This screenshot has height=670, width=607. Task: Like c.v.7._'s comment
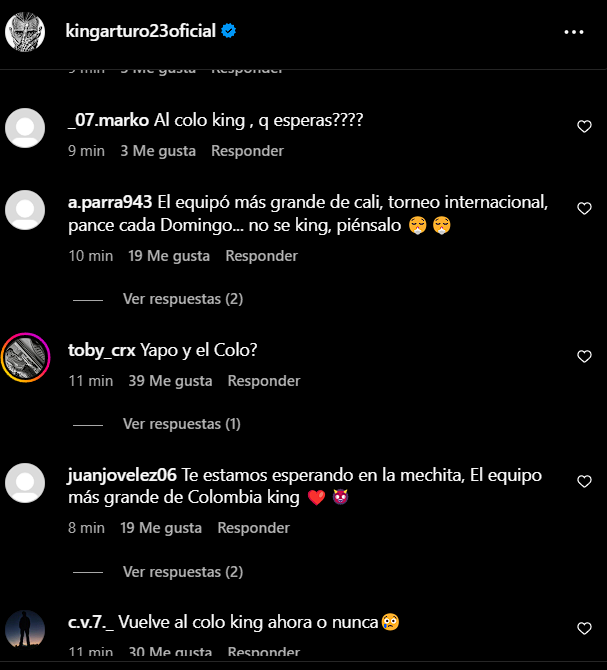pos(584,629)
